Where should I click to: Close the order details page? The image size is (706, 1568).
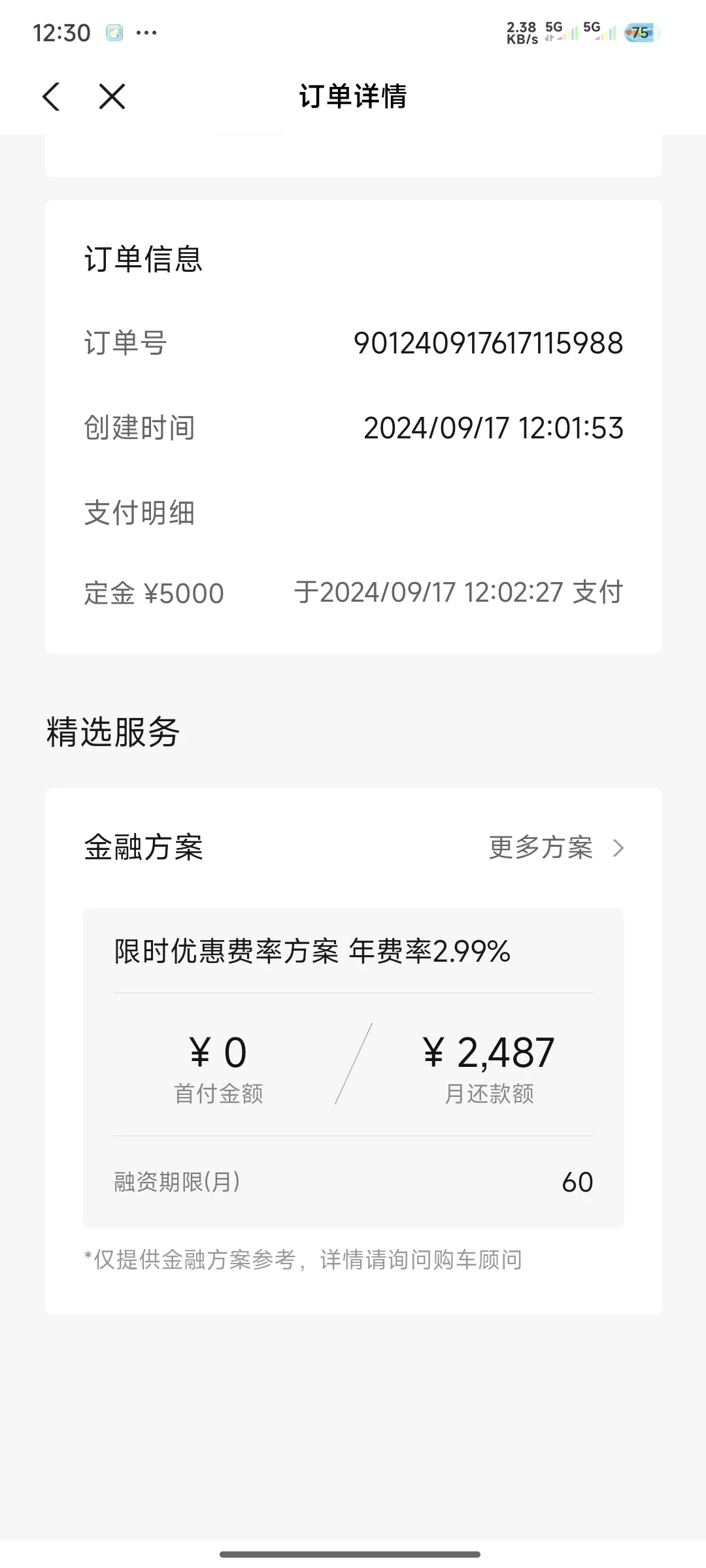(x=112, y=97)
